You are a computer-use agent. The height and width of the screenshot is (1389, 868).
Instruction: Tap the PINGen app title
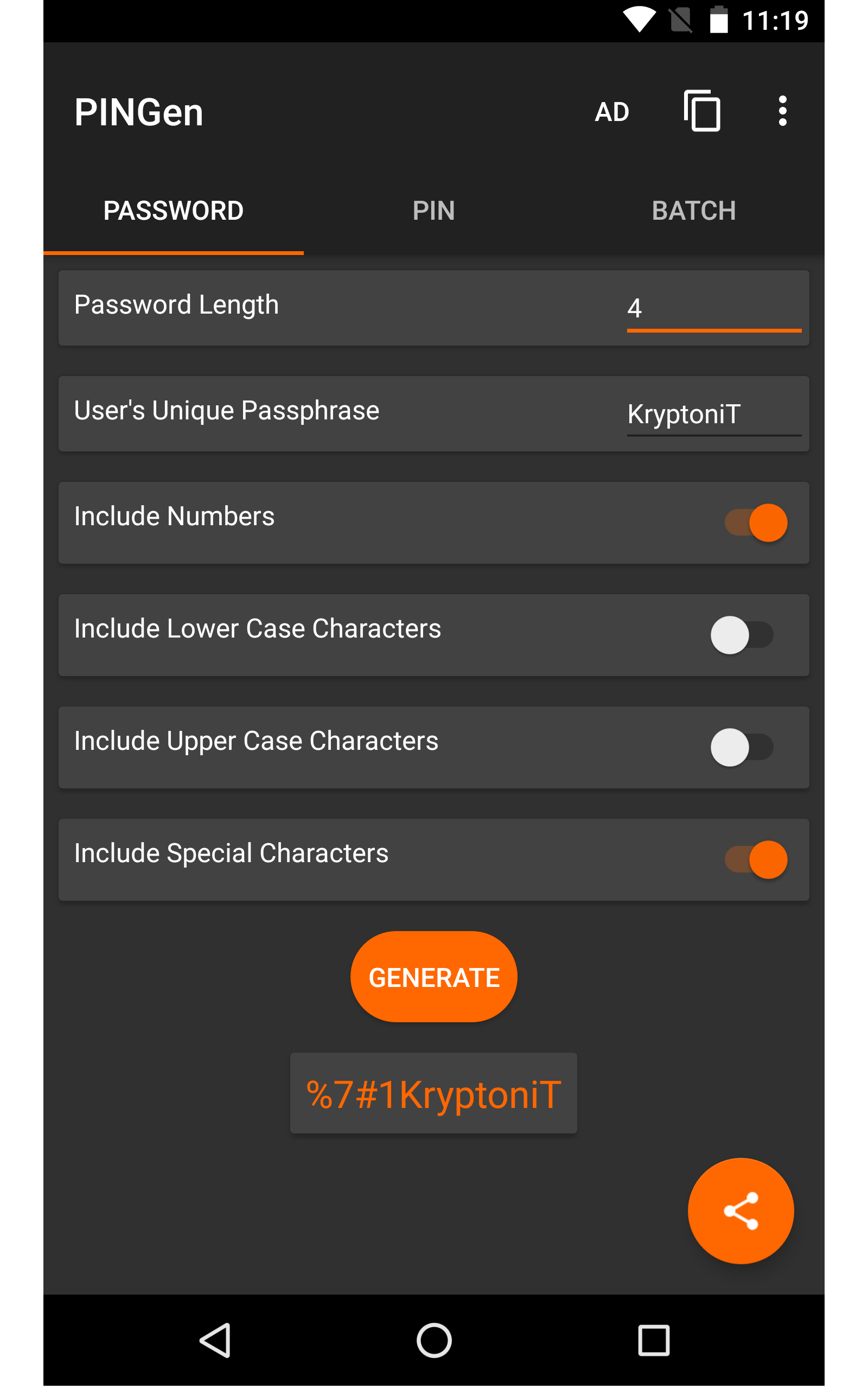tap(139, 111)
